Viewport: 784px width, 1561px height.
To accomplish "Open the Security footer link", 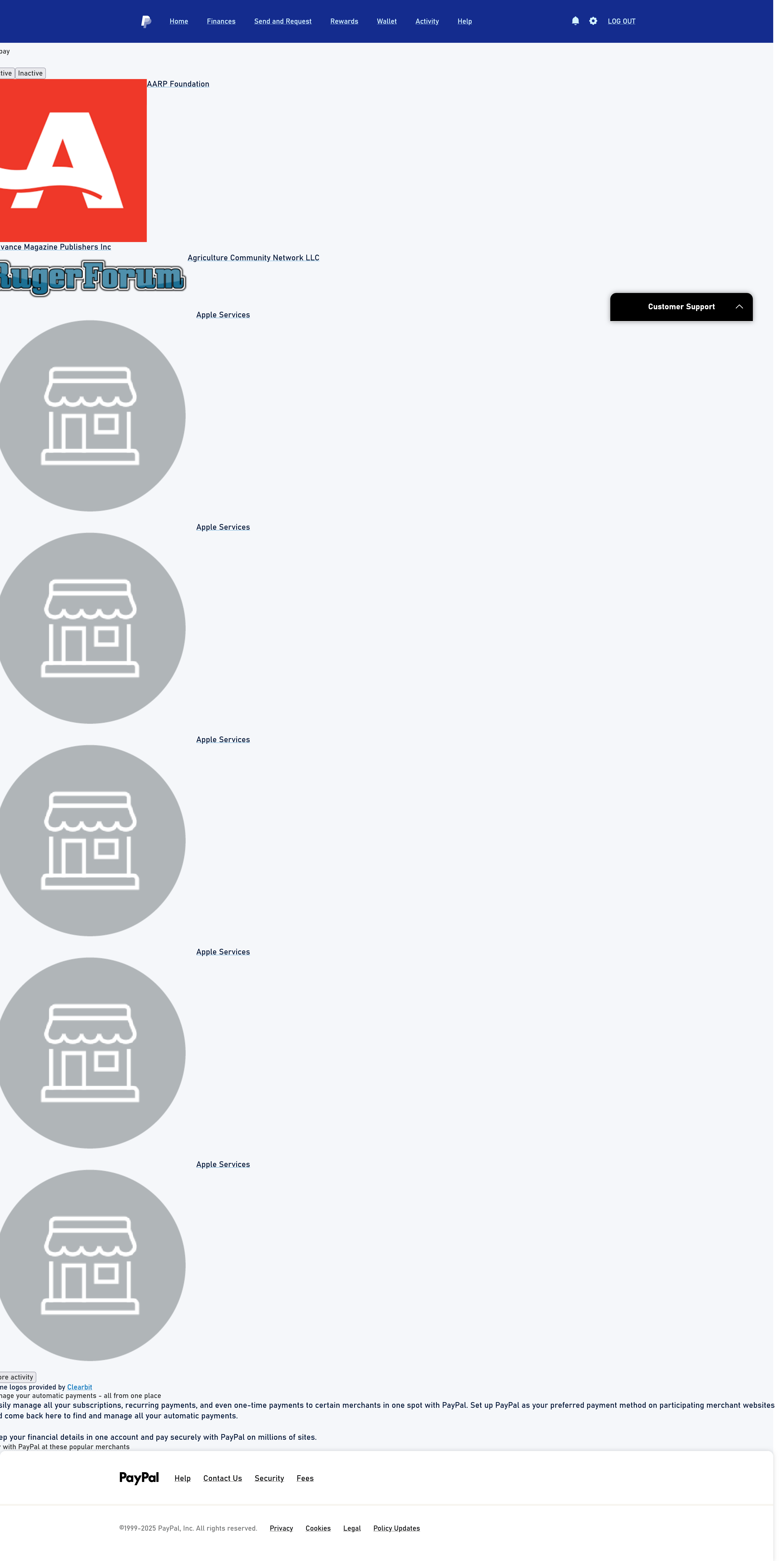I will coord(269,1478).
